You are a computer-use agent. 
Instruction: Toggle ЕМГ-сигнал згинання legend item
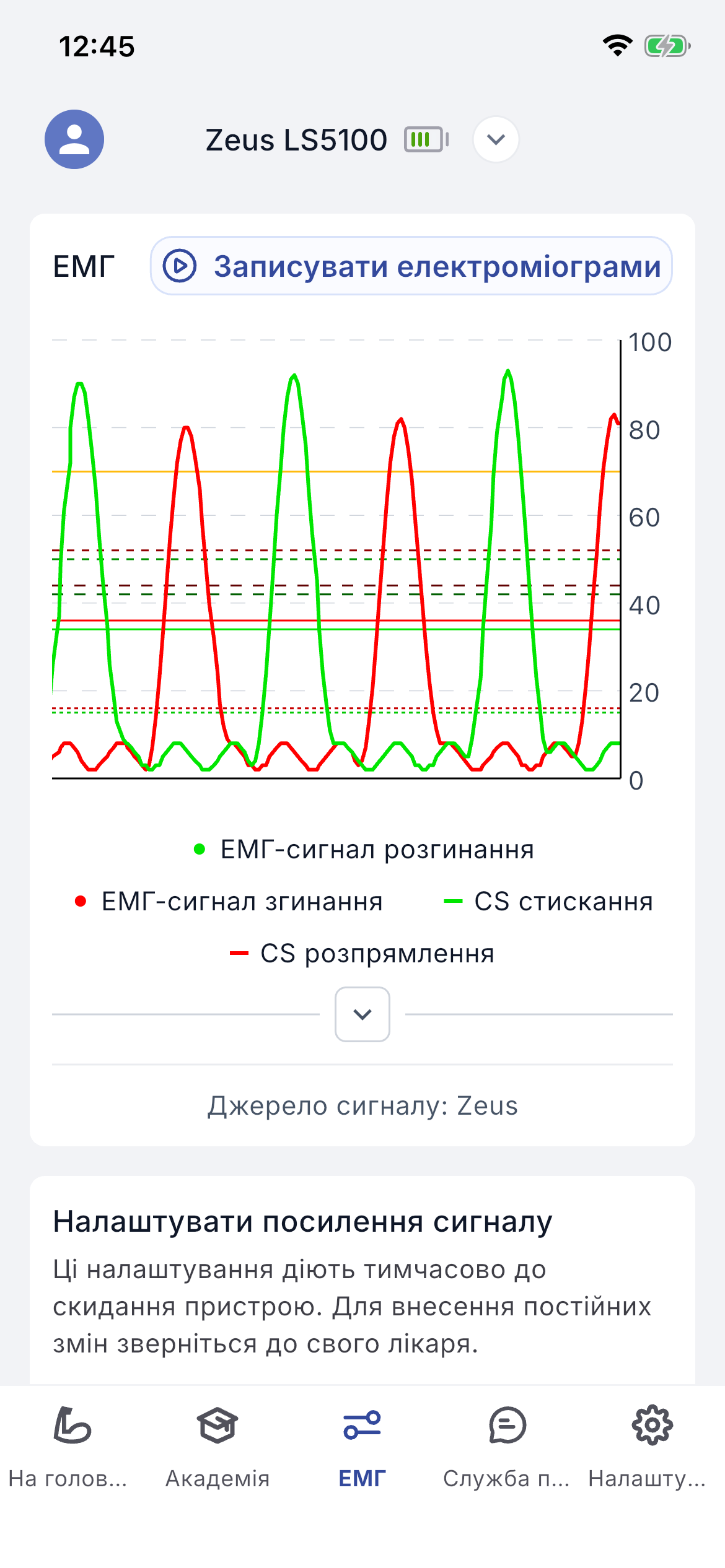[x=229, y=902]
